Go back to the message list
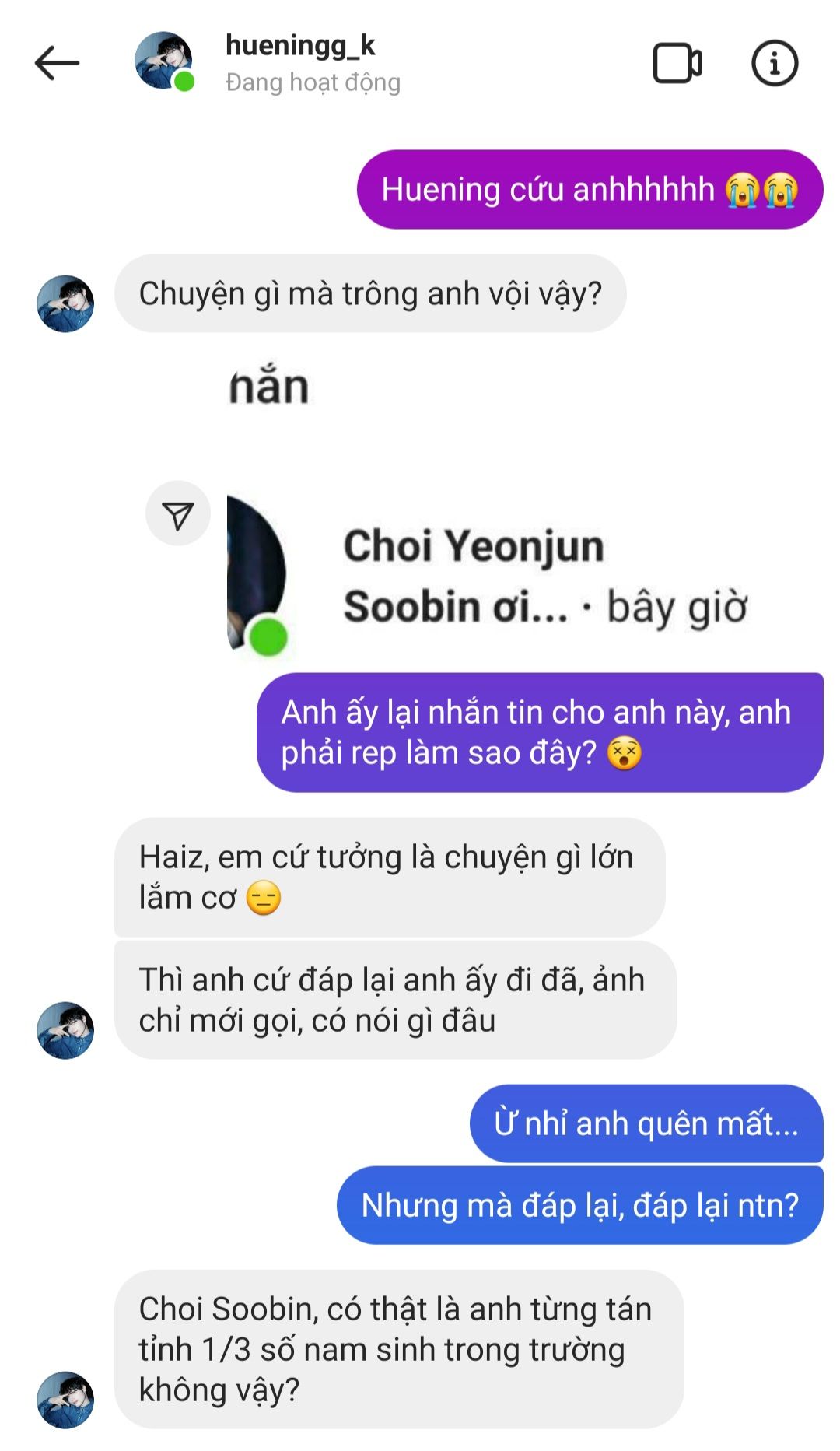The height and width of the screenshot is (1451, 840). (x=57, y=63)
